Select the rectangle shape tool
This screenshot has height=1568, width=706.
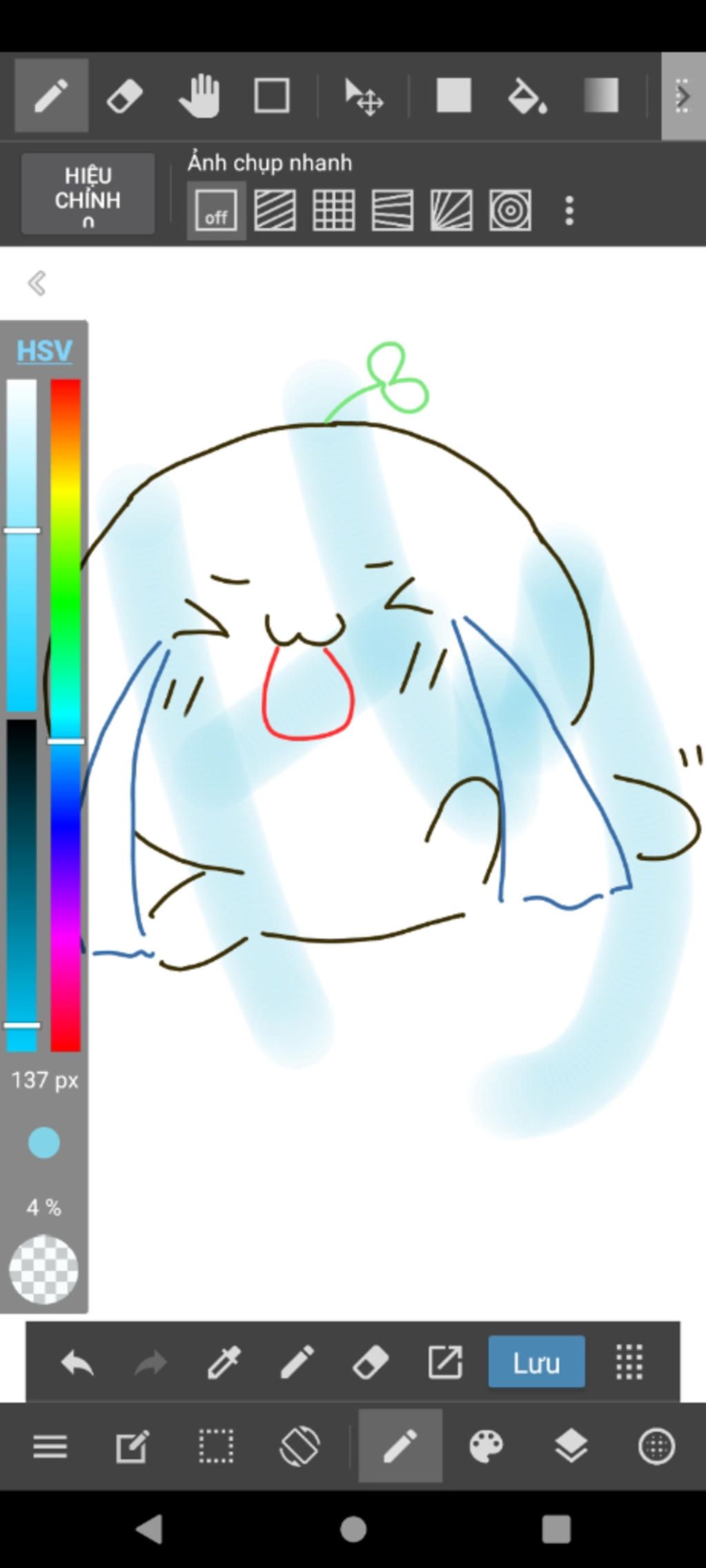[272, 96]
